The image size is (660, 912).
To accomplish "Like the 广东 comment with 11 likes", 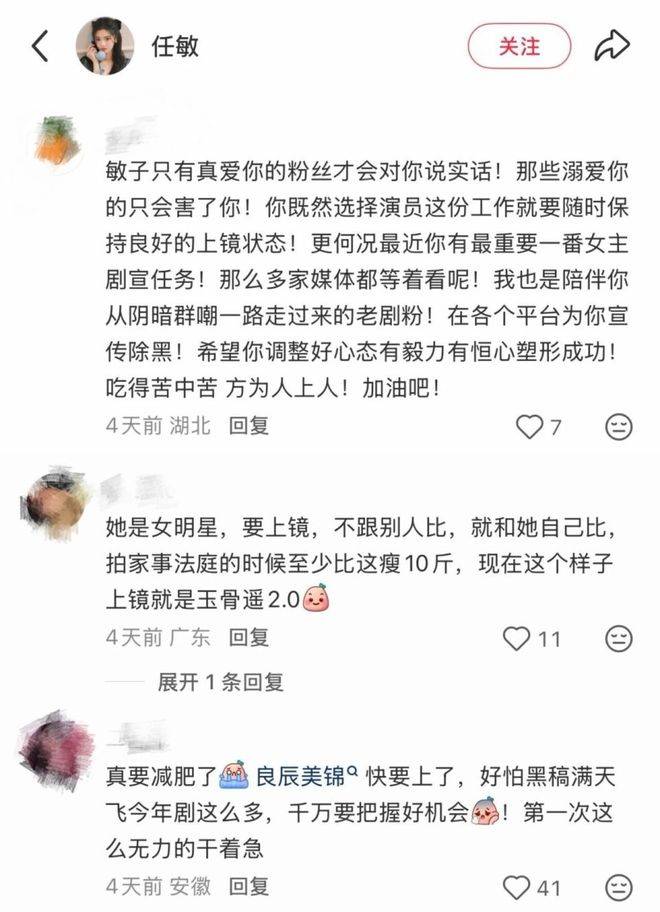I will tap(531, 639).
